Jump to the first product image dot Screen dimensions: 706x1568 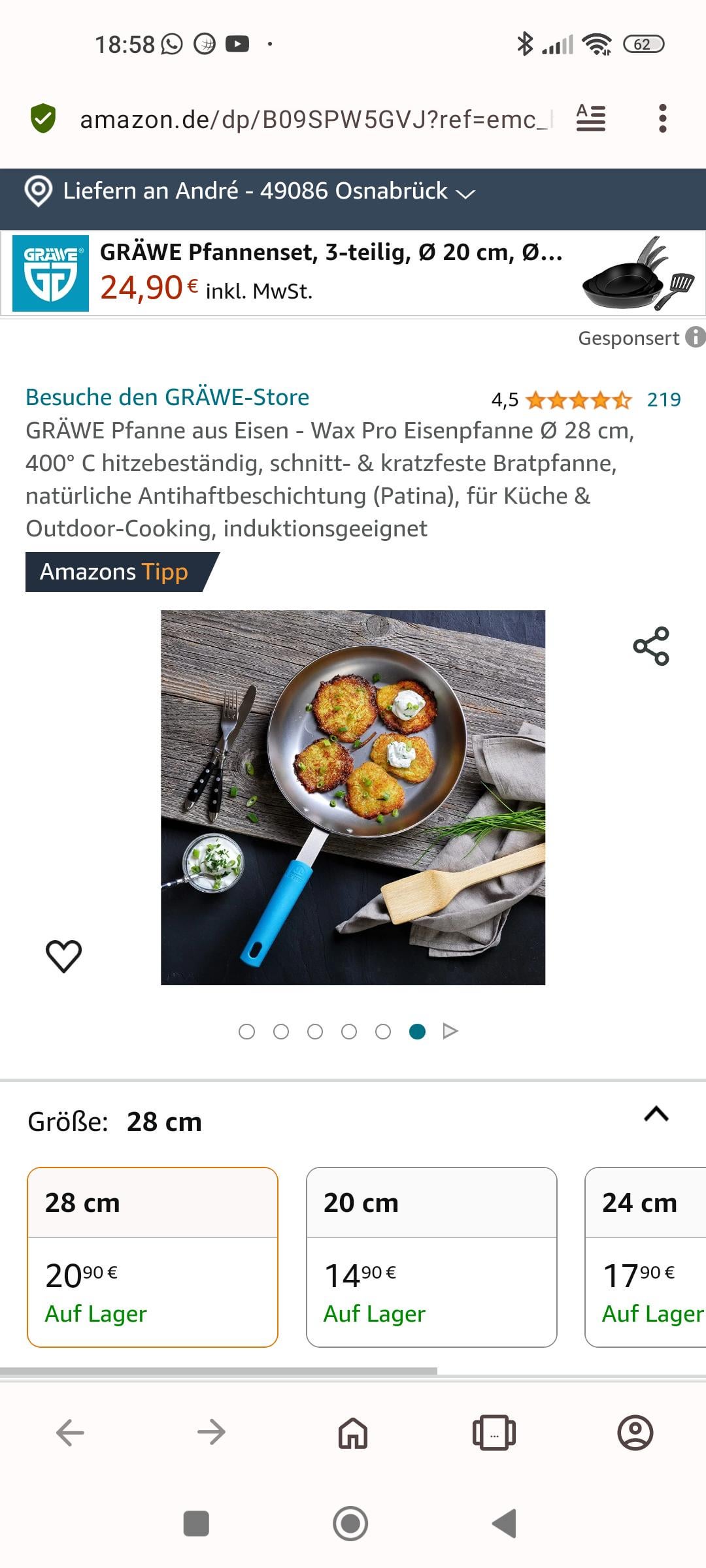click(x=246, y=1032)
